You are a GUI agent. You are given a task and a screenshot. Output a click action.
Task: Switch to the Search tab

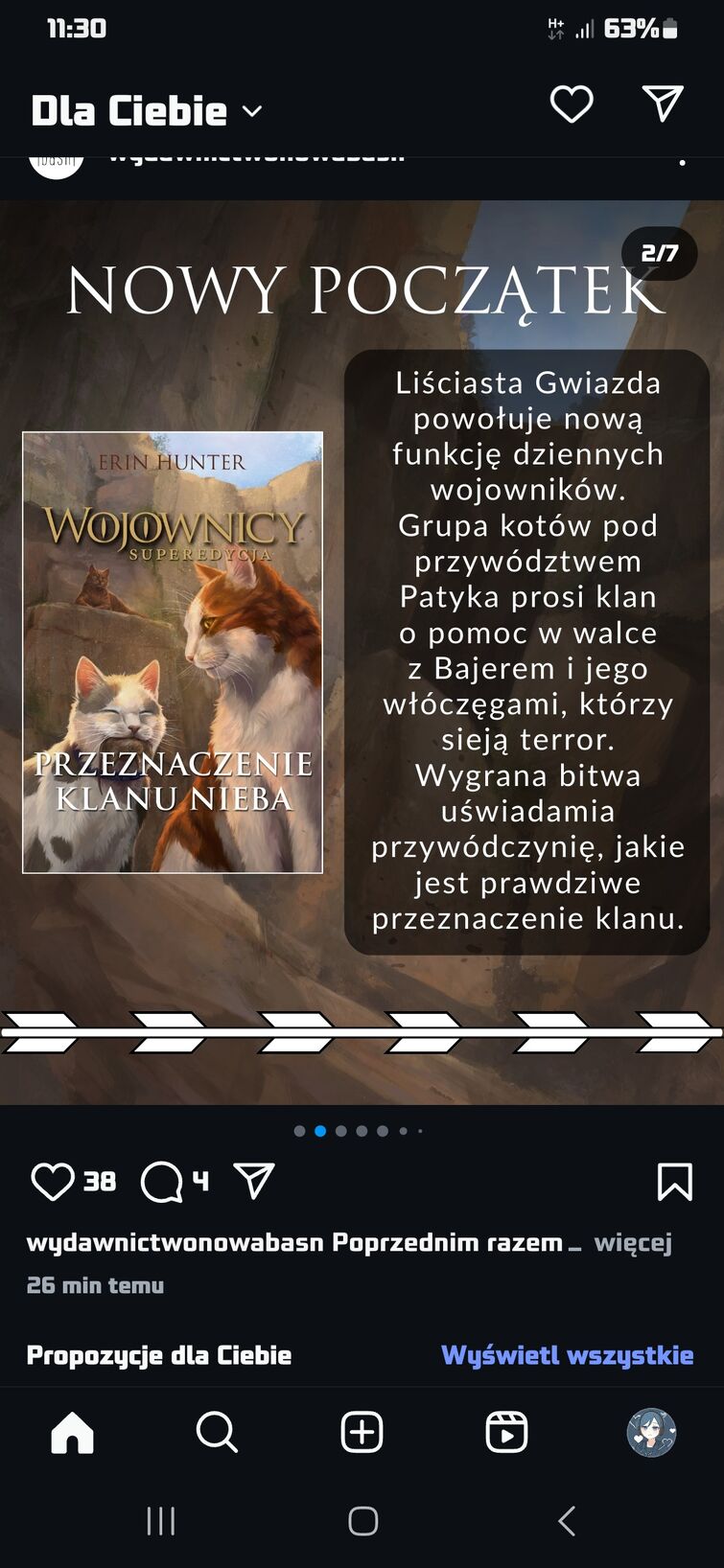tap(217, 1433)
